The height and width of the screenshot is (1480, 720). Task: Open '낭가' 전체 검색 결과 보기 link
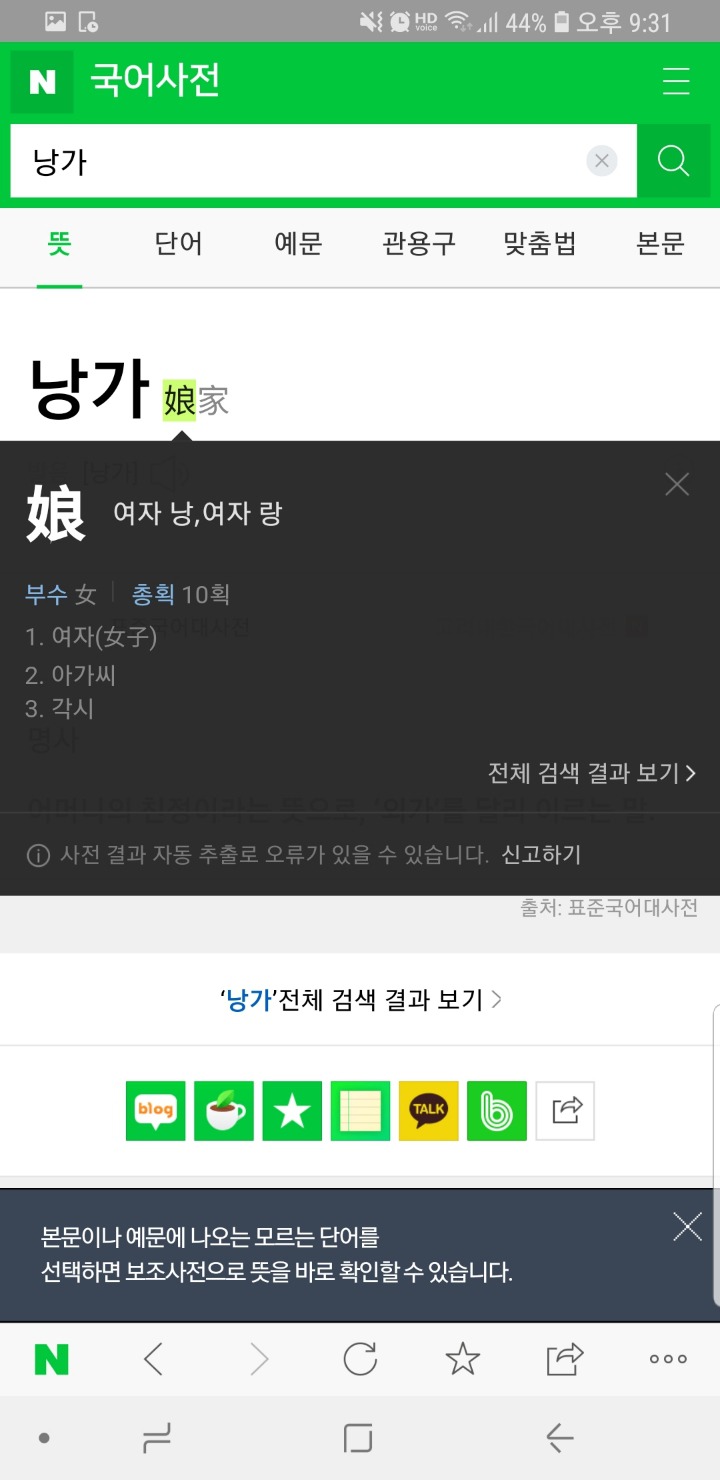pyautogui.click(x=361, y=999)
